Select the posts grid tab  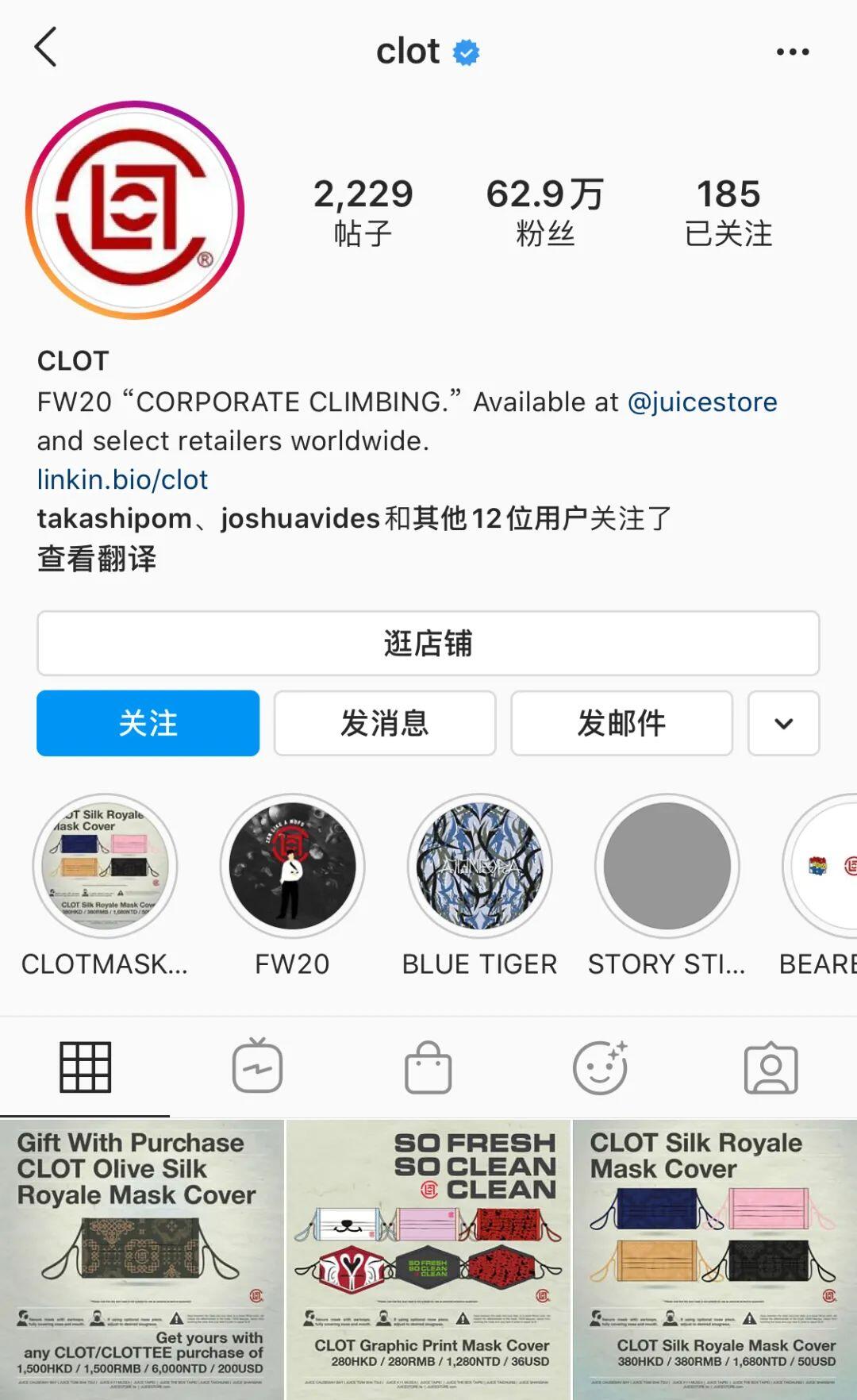tap(86, 1067)
